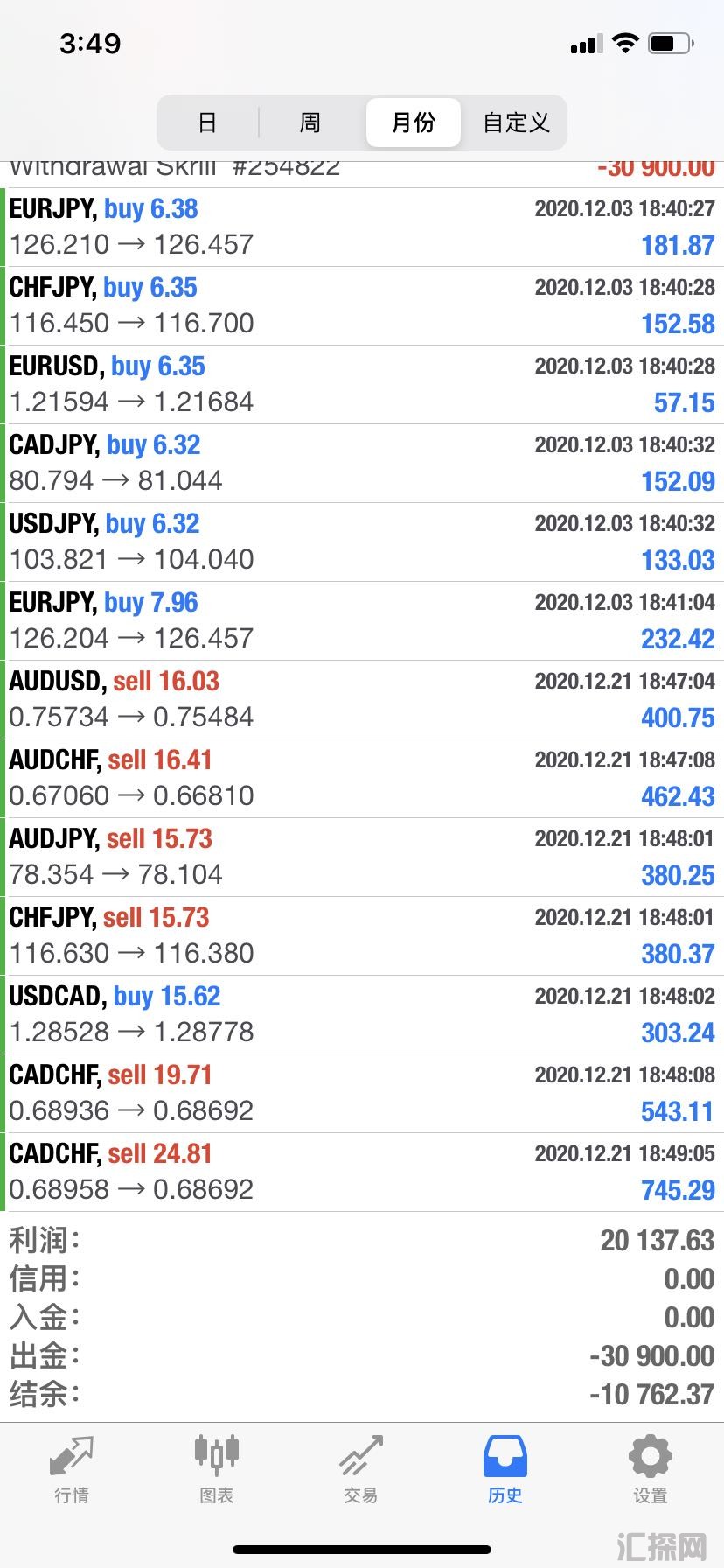Expand the AUDUSD sell 16.03 trade
The image size is (724, 1568).
tap(362, 699)
